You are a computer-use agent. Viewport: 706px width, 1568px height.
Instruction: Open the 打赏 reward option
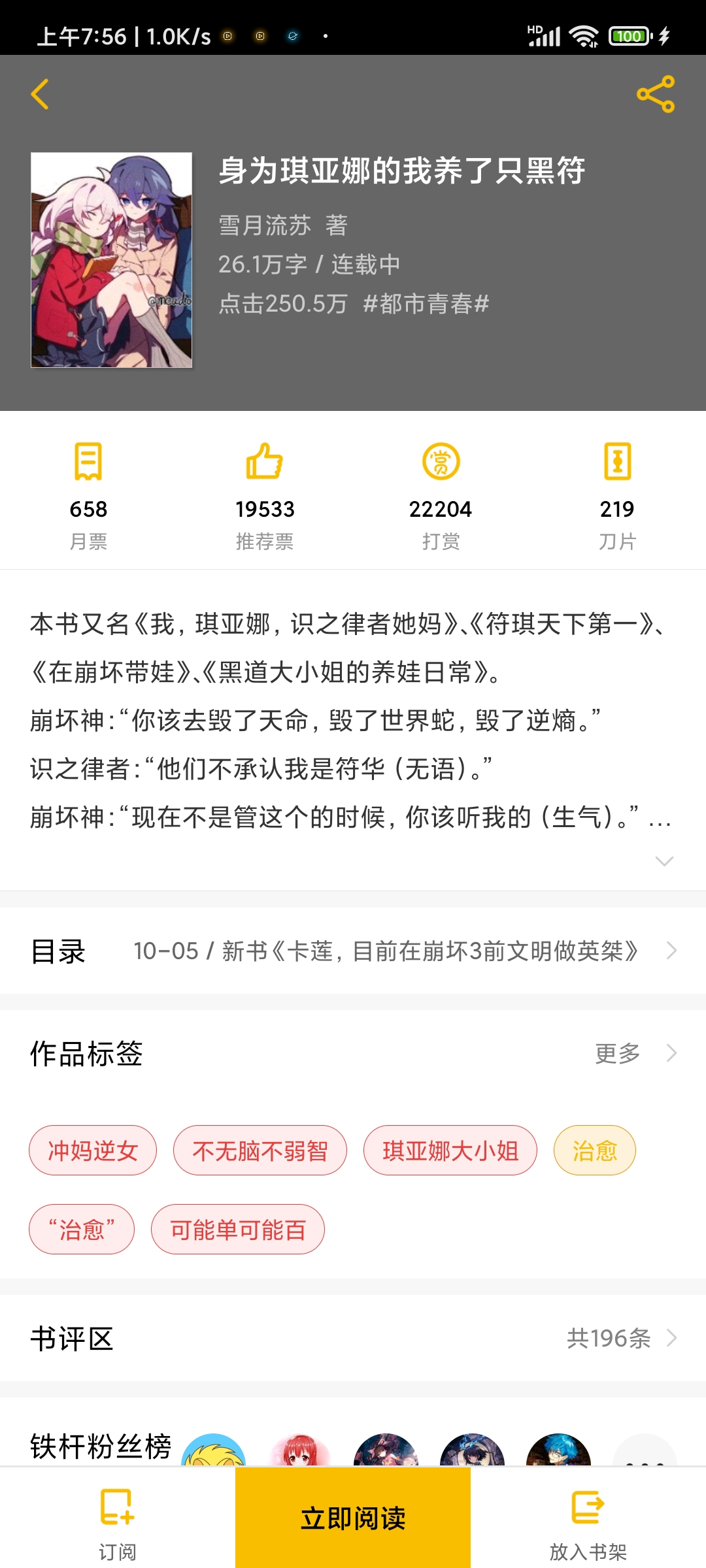(x=441, y=495)
